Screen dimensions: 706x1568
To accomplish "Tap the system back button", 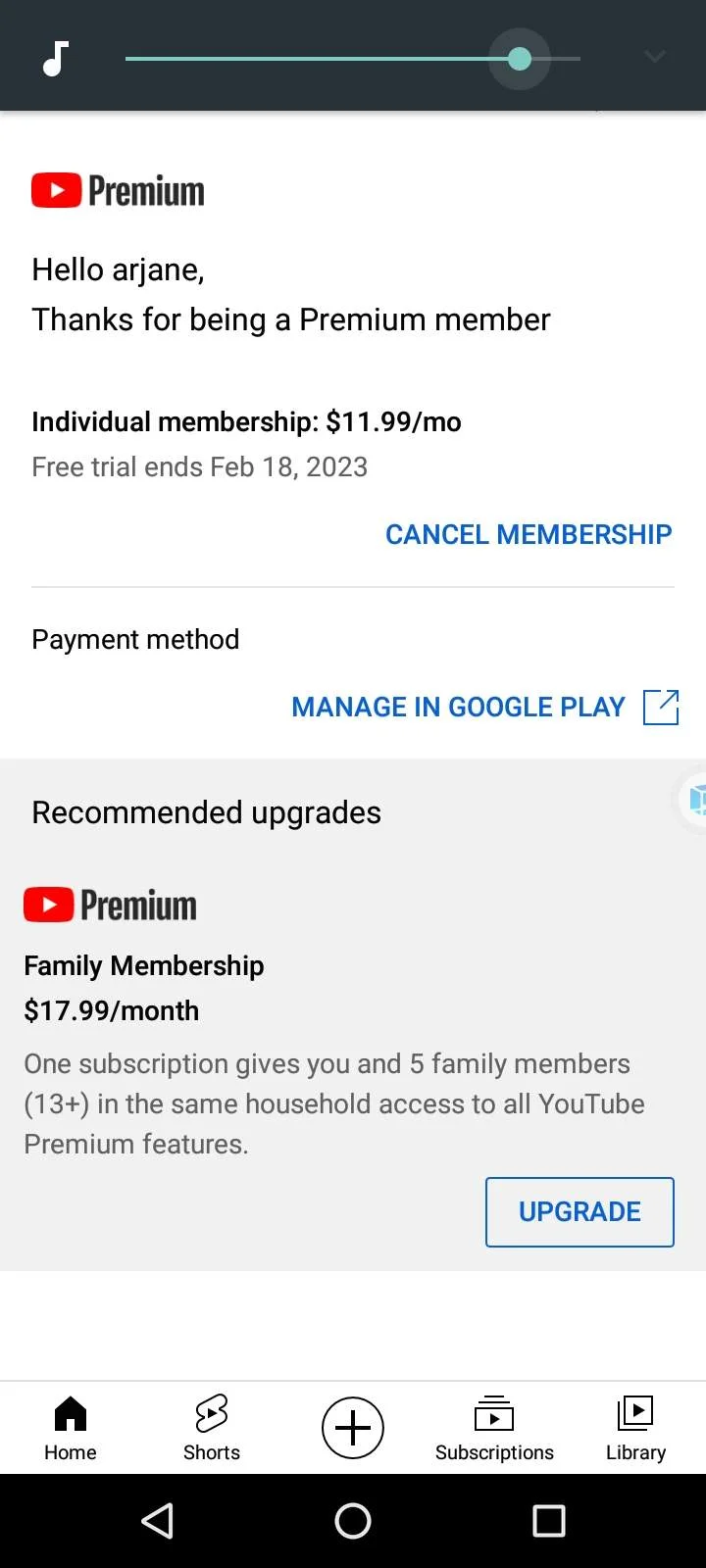I will [157, 1521].
